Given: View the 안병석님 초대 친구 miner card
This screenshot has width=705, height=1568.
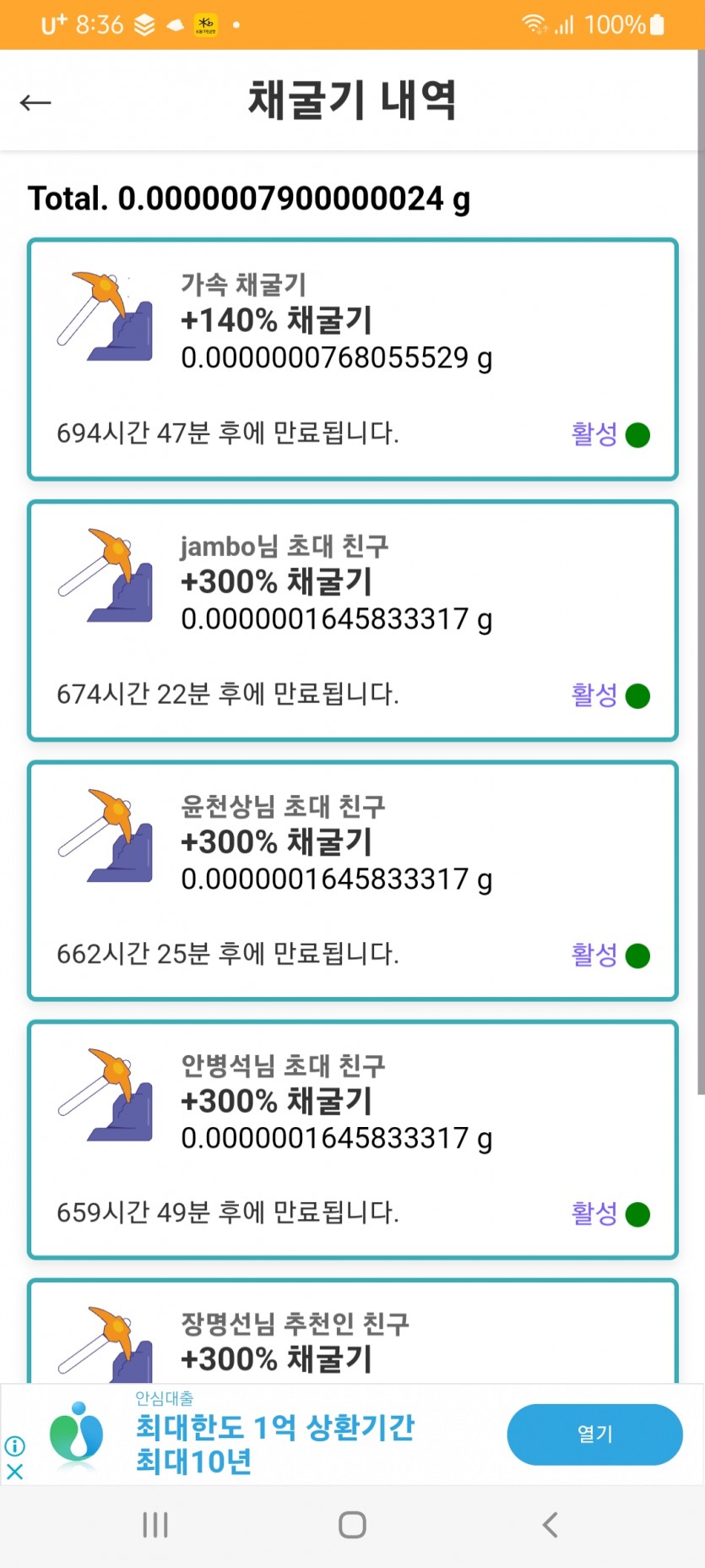Looking at the screenshot, I should point(353,1140).
